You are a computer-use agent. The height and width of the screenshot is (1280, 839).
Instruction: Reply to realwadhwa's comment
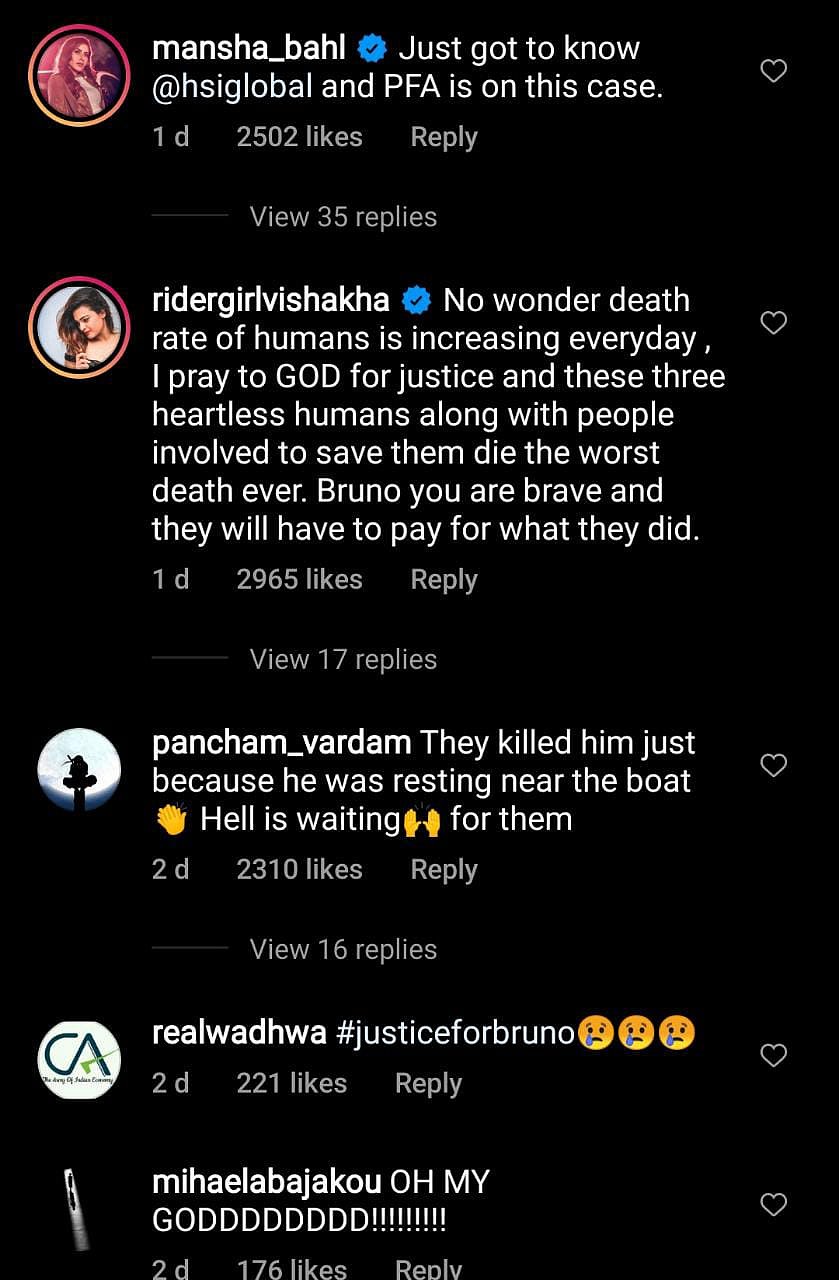[x=428, y=1083]
